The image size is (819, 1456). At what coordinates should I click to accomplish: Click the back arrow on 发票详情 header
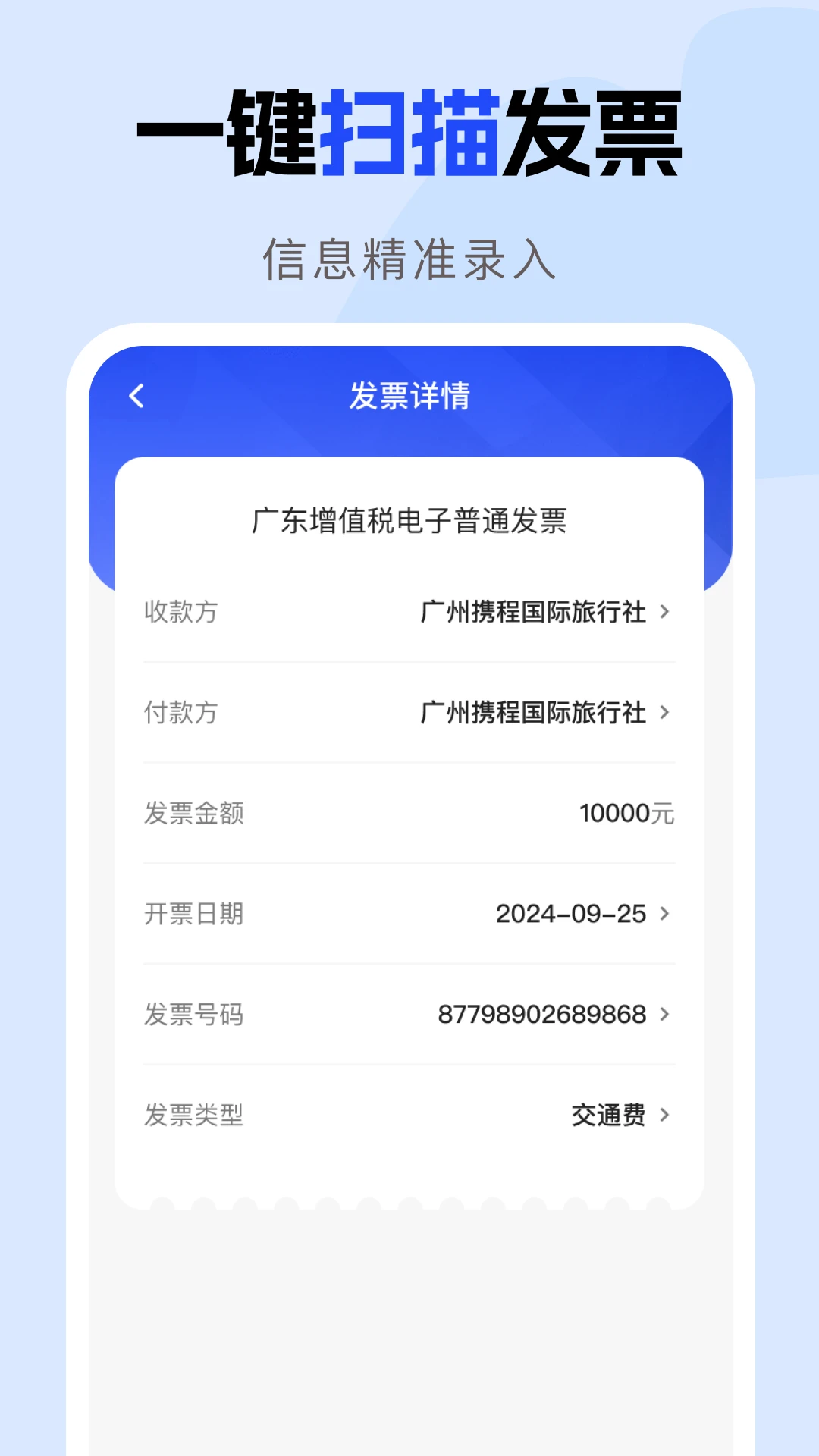pyautogui.click(x=136, y=397)
